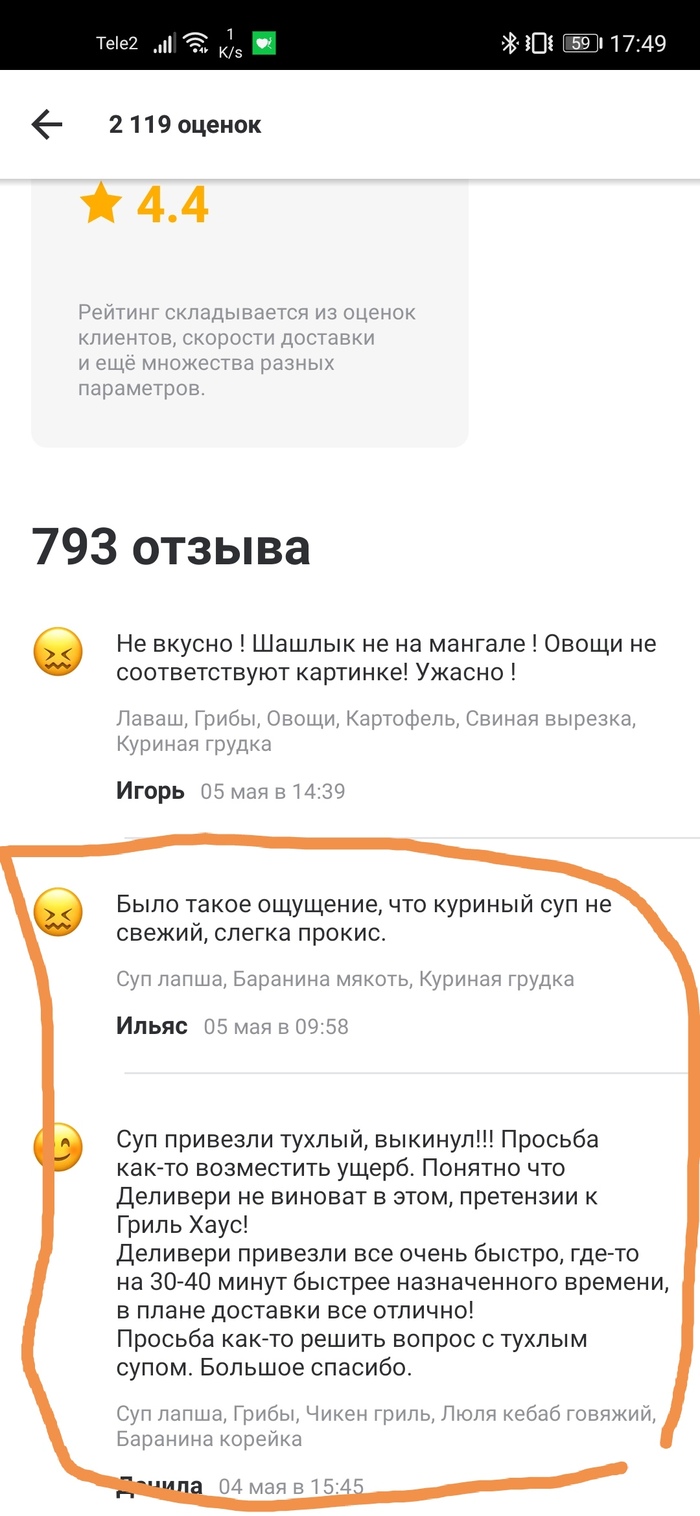
Task: Go back using the arrow icon
Action: pyautogui.click(x=47, y=125)
